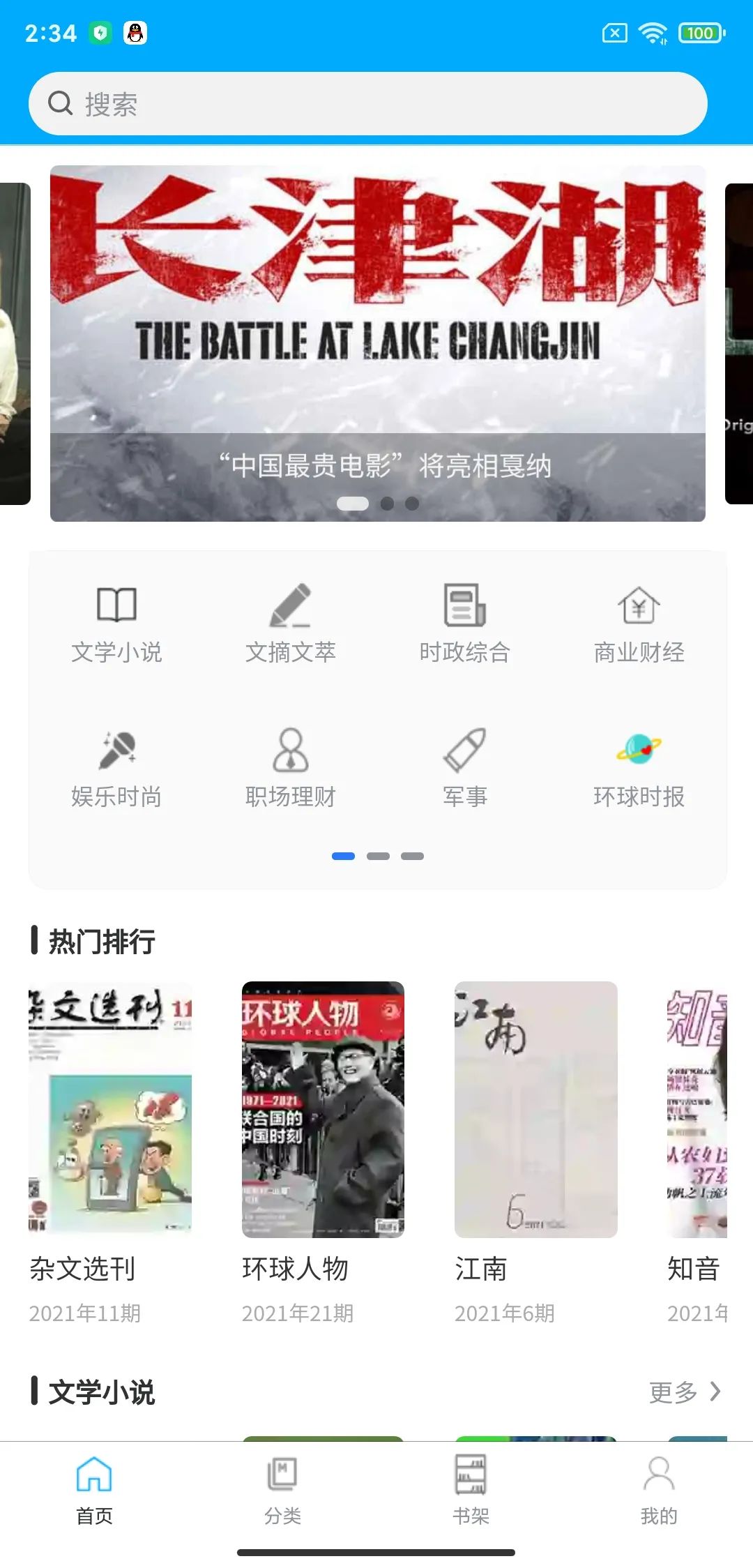Screen dimensions: 753x1568
Task: Open the 军事 category
Action: pyautogui.click(x=465, y=769)
